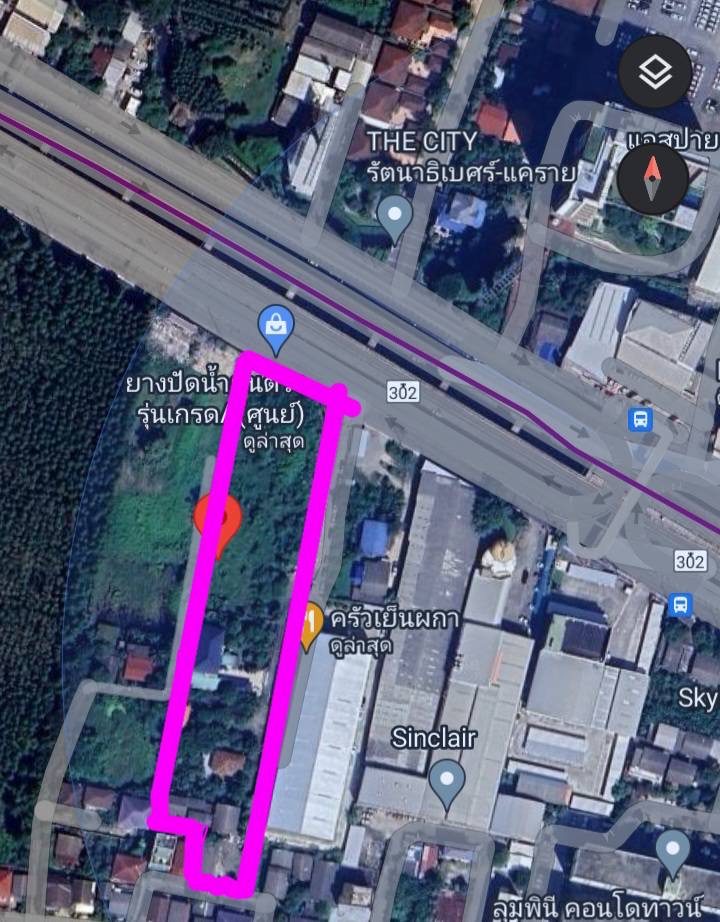720x922 pixels.
Task: Open THE CITY รัตนาธิเบศร์-แคราย place pin
Action: [397, 217]
